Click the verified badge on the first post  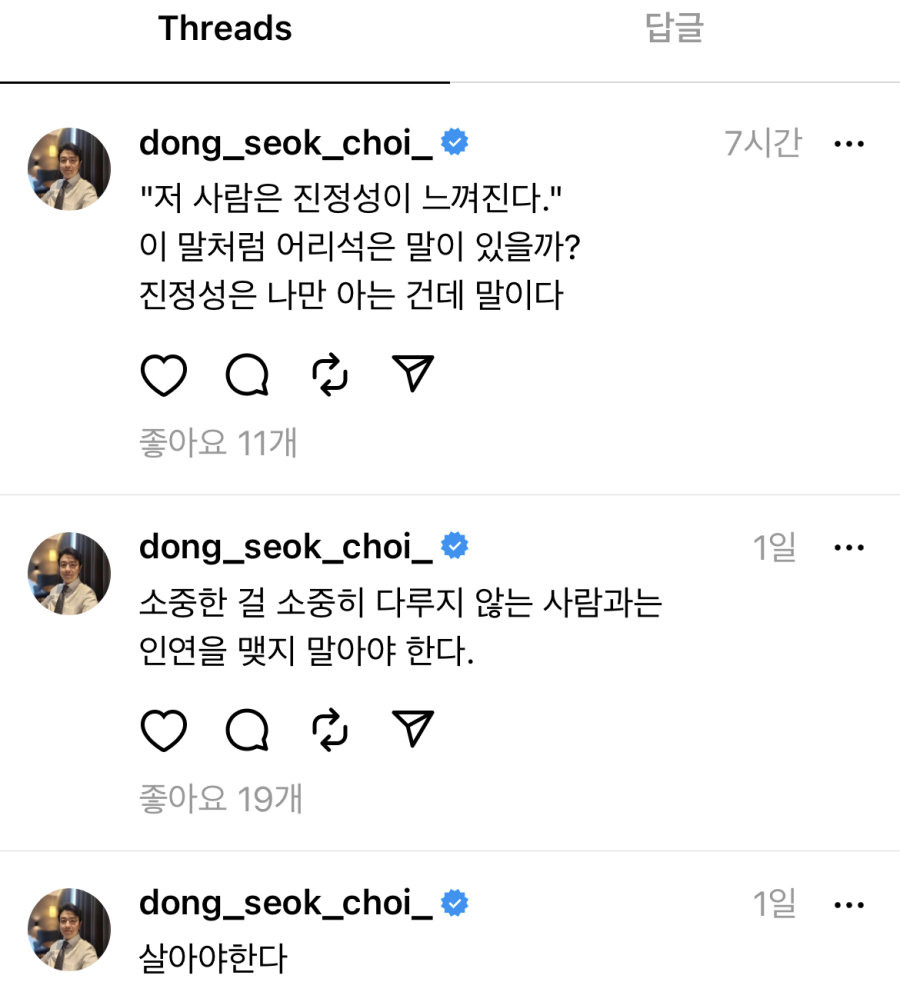(456, 142)
